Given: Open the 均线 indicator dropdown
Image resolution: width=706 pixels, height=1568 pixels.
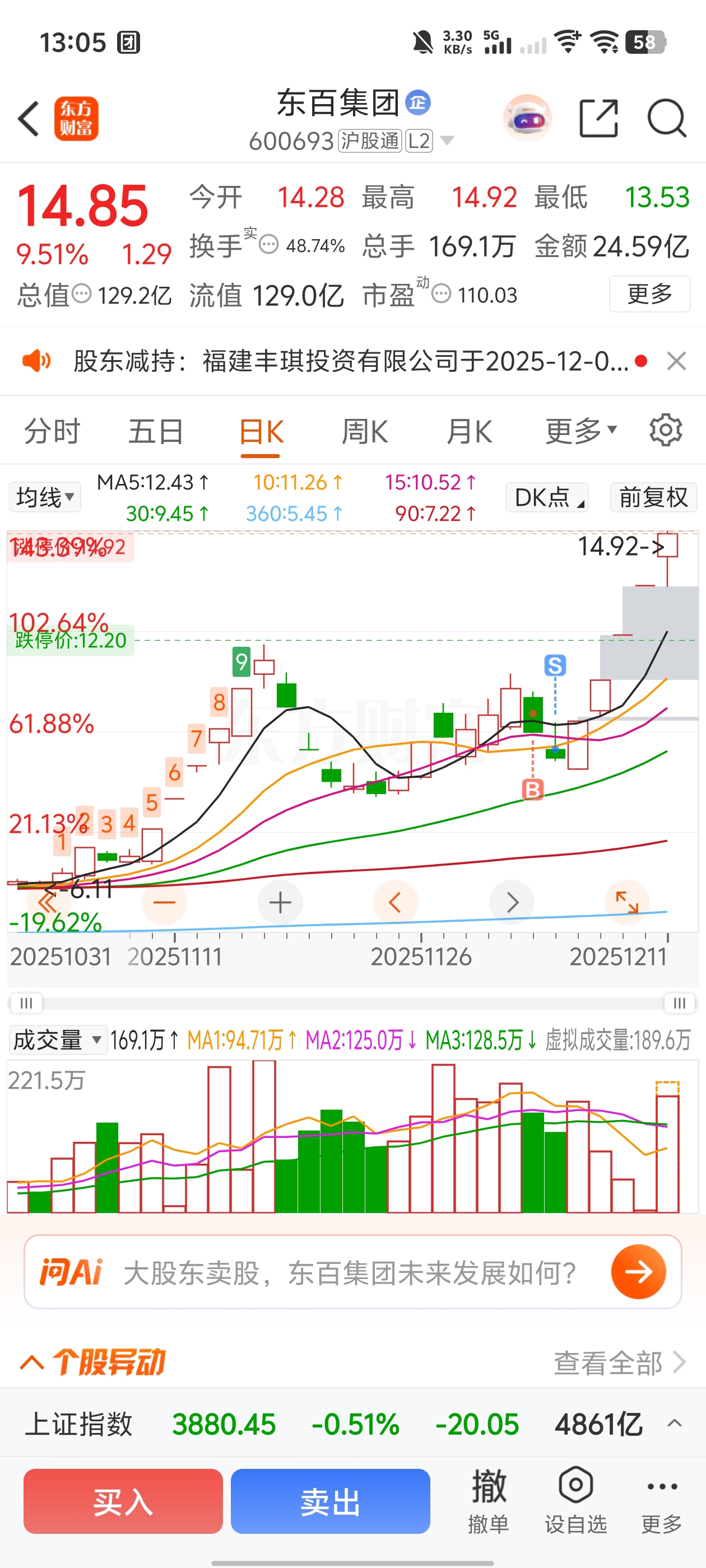Looking at the screenshot, I should 45,497.
